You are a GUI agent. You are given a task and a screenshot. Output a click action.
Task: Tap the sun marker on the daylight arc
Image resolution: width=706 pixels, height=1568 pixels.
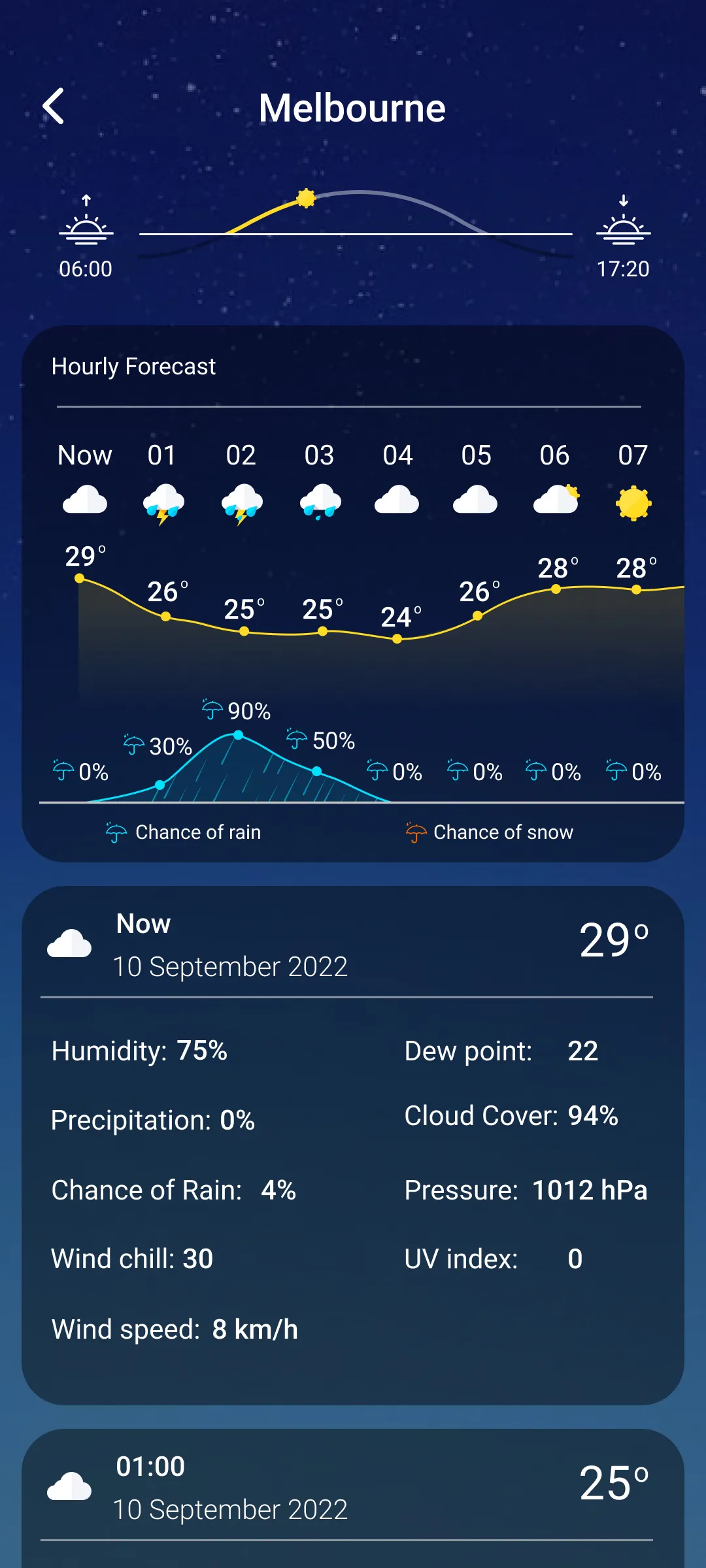pos(305,197)
